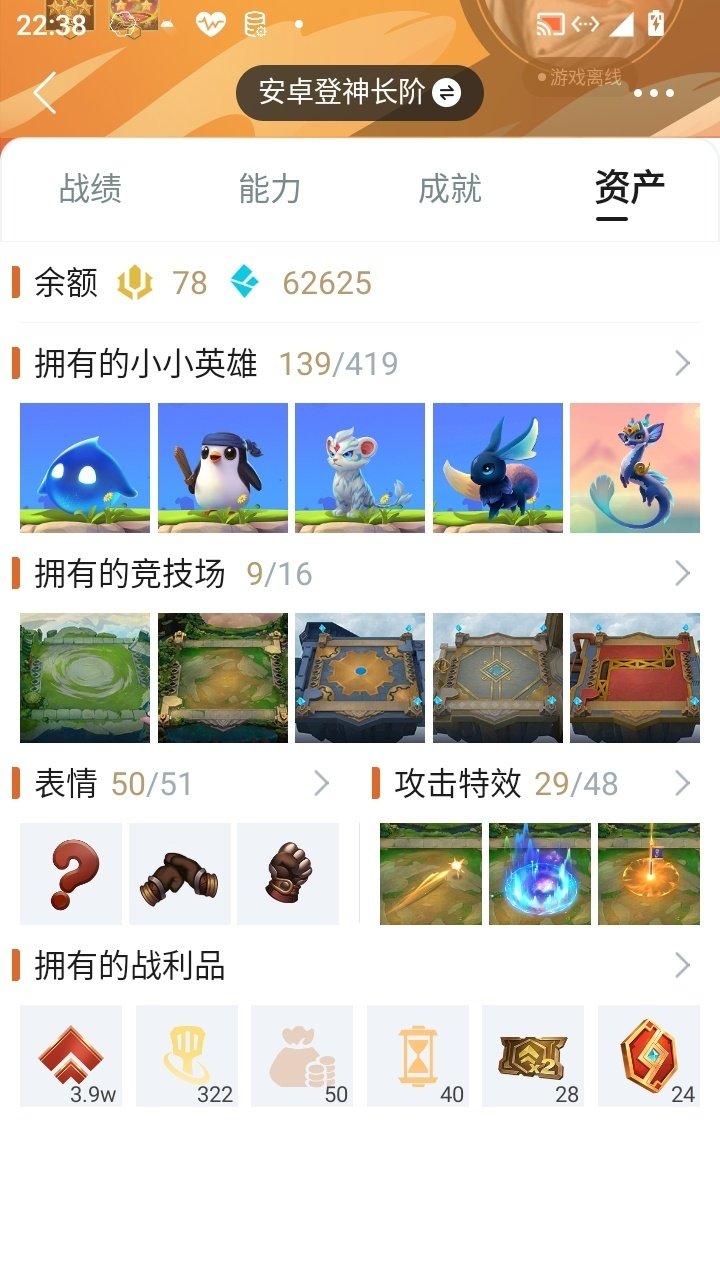Expand the 攻击特效 attack effects list
The image size is (720, 1280).
(x=684, y=784)
